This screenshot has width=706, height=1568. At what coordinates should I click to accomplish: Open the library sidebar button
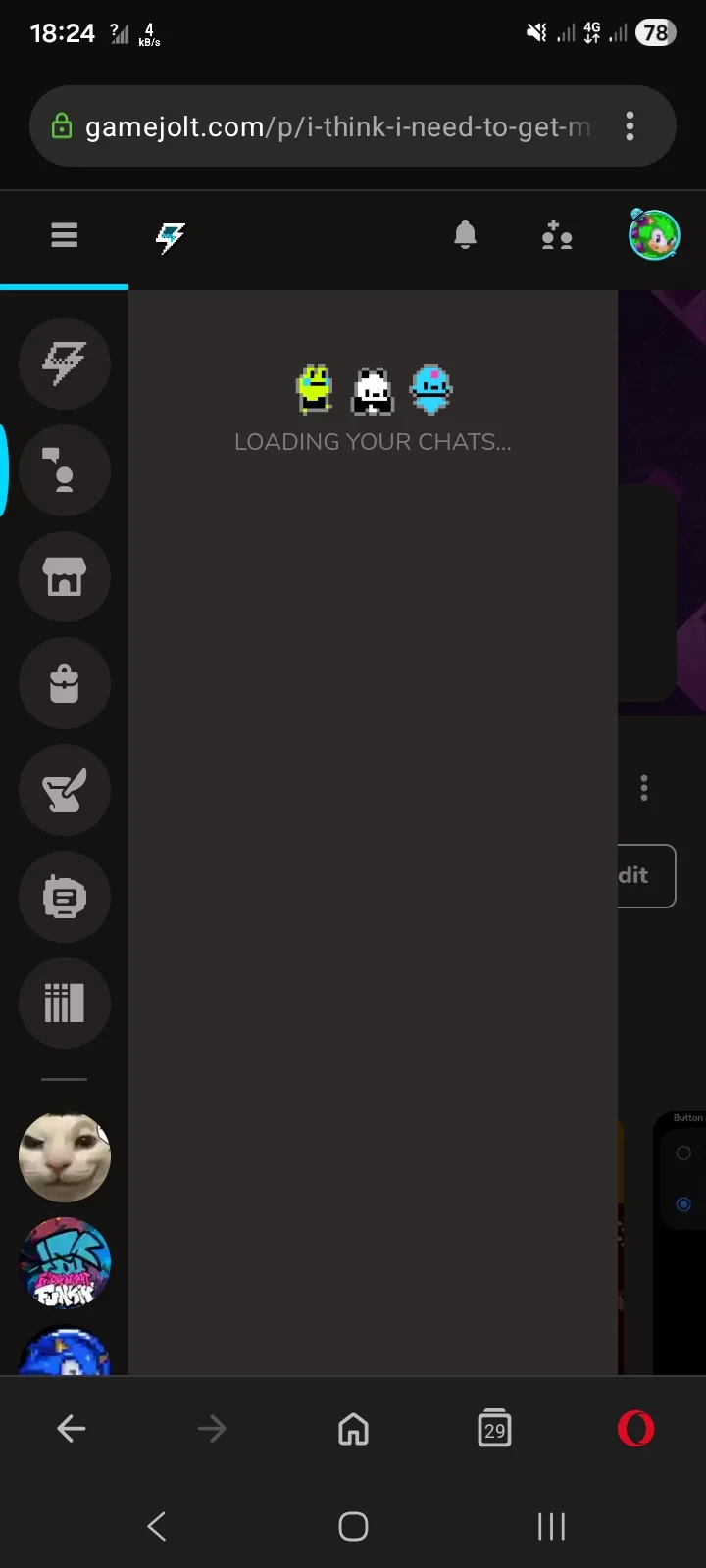pyautogui.click(x=65, y=1003)
